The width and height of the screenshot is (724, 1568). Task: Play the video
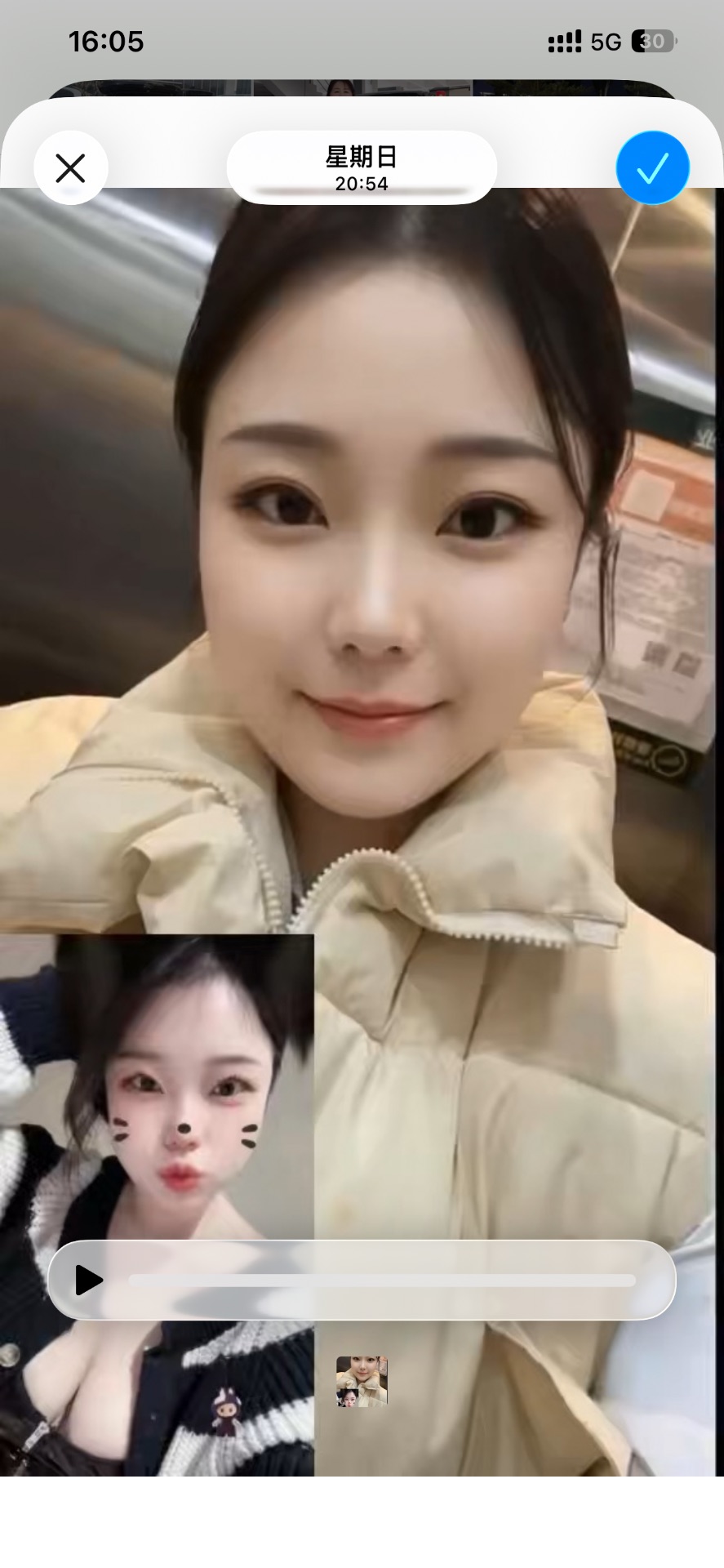(88, 1280)
